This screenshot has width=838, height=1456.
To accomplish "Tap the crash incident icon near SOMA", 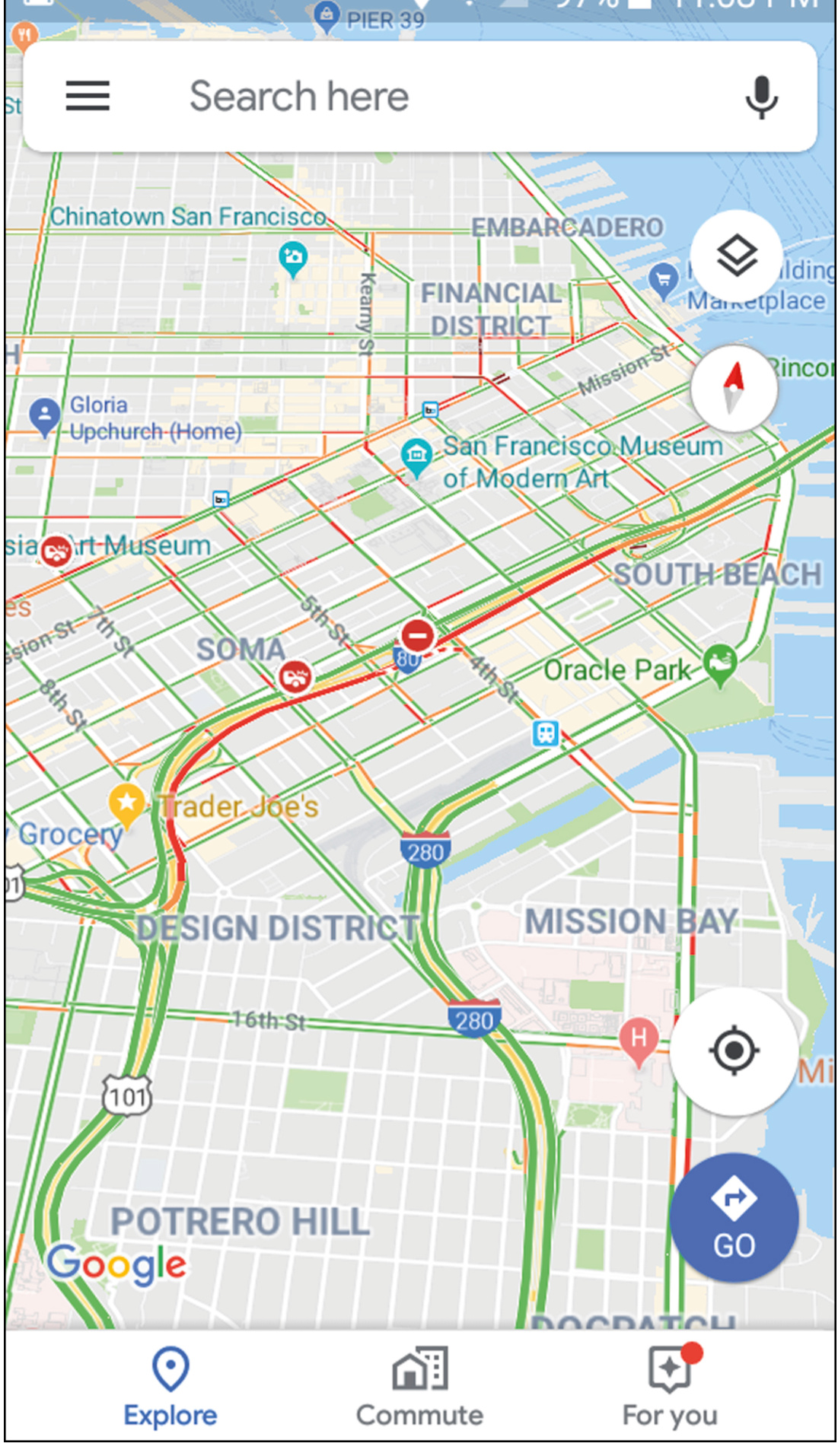I will pyautogui.click(x=295, y=676).
